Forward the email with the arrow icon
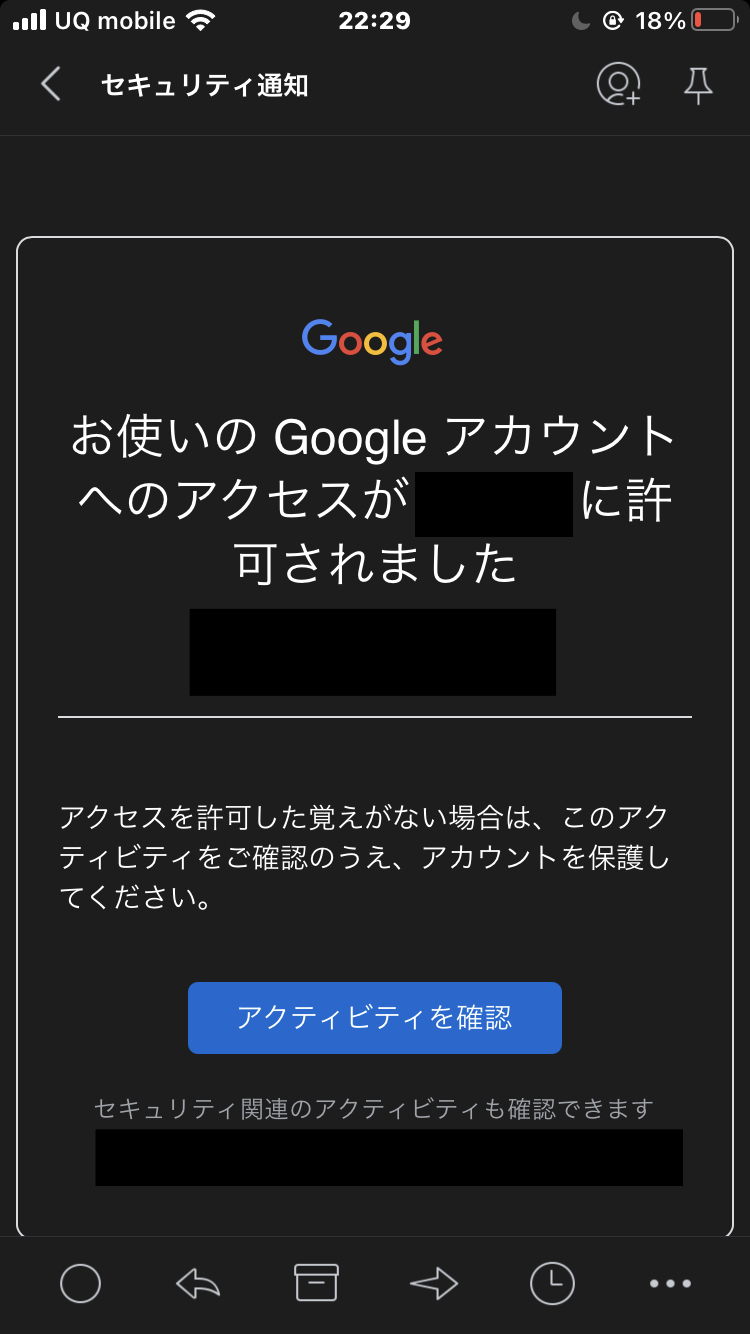750x1334 pixels. click(434, 1283)
